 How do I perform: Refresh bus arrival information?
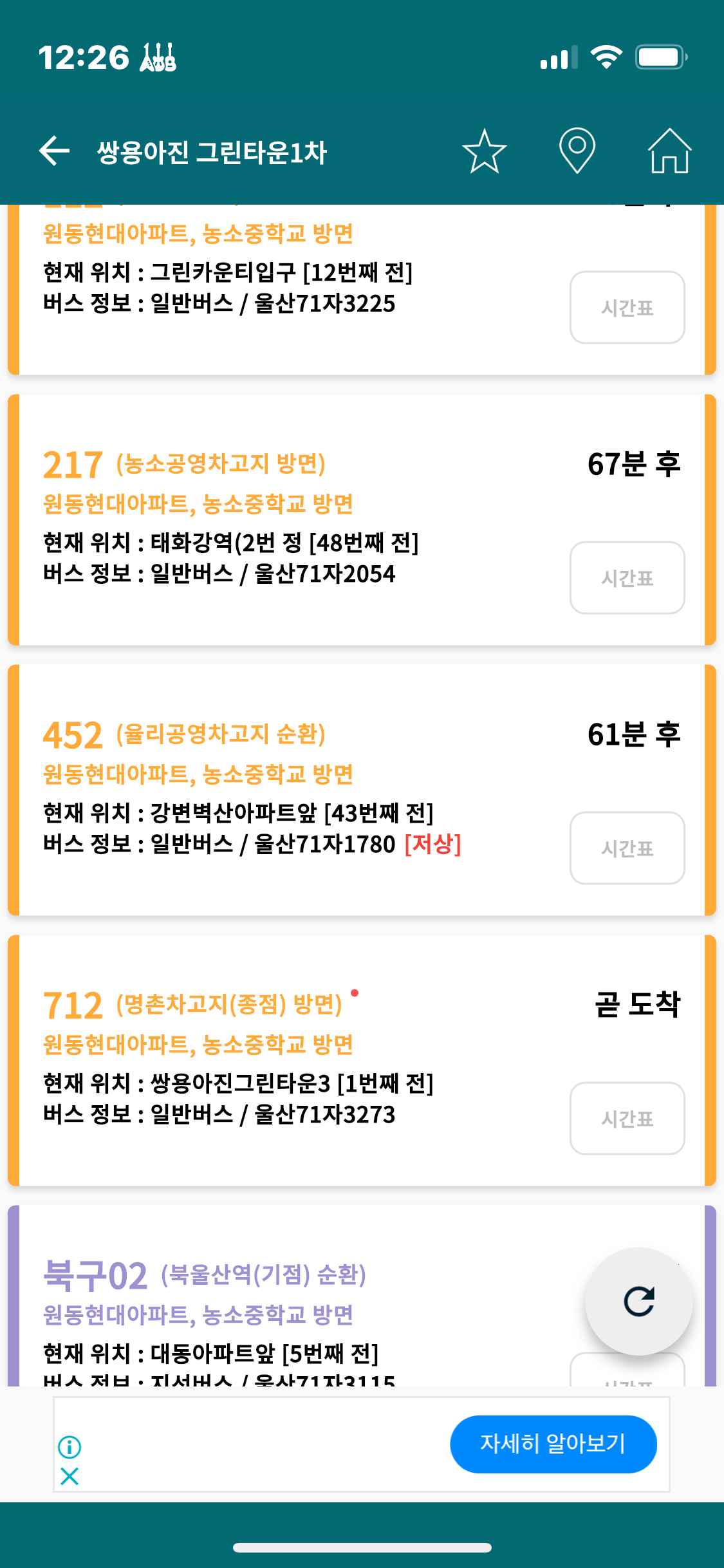click(x=638, y=1302)
